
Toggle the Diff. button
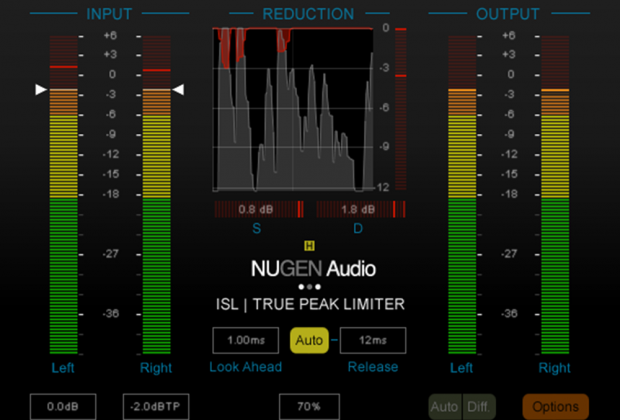point(479,407)
